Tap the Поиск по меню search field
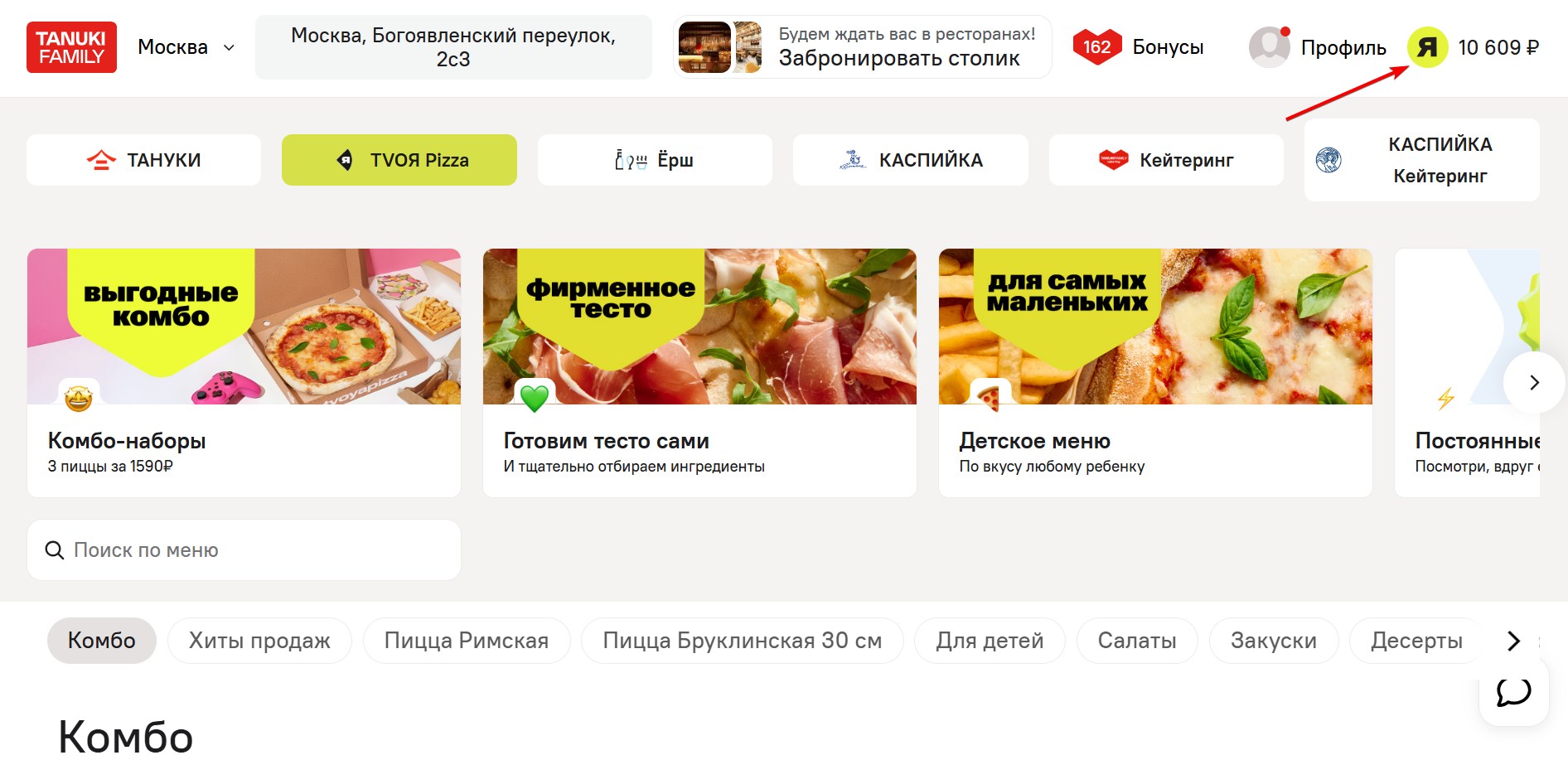This screenshot has width=1568, height=760. click(244, 550)
